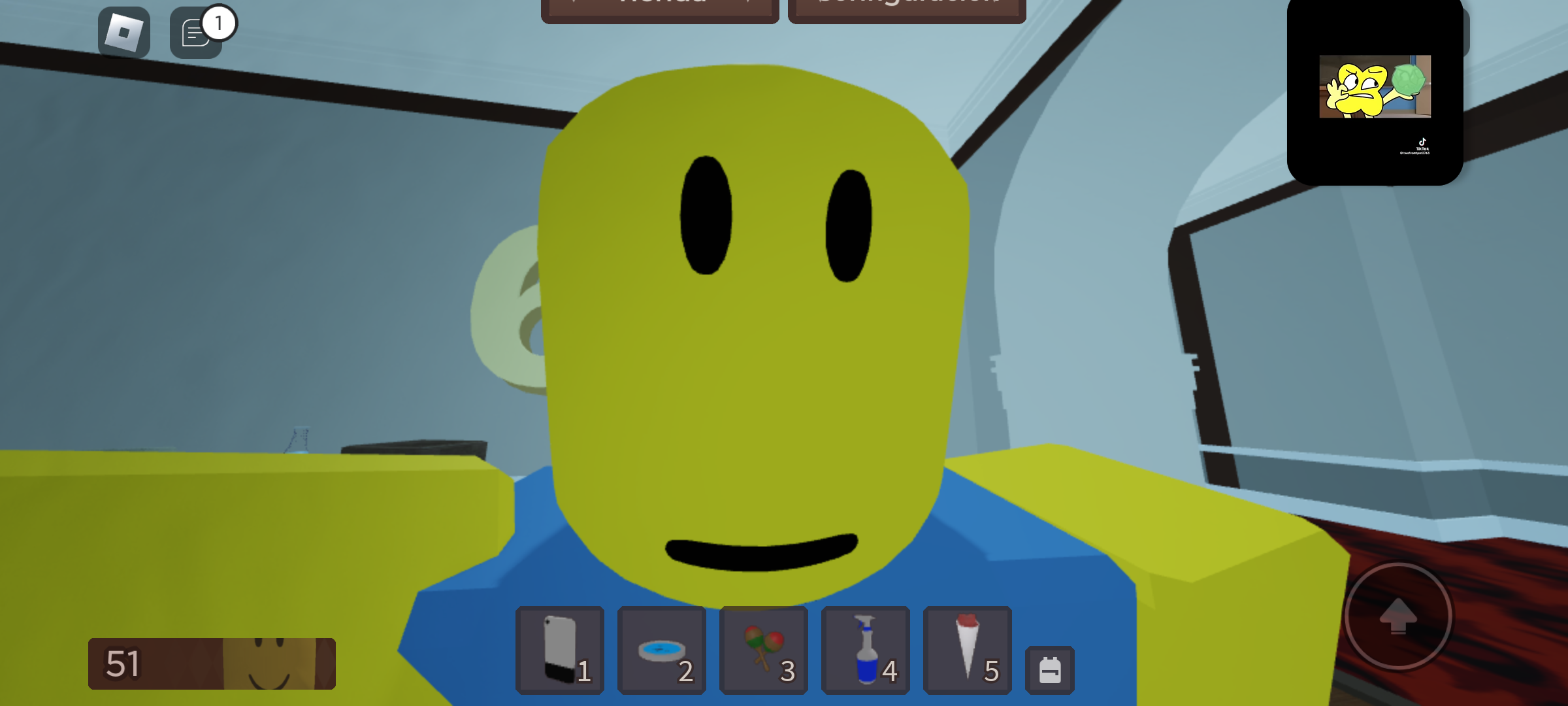Select the maracas in slot 3
1568x706 pixels.
(x=764, y=650)
